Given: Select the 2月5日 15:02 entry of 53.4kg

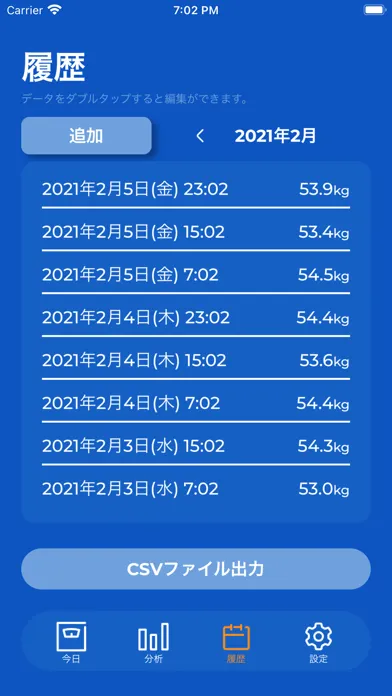Looking at the screenshot, I should 196,232.
